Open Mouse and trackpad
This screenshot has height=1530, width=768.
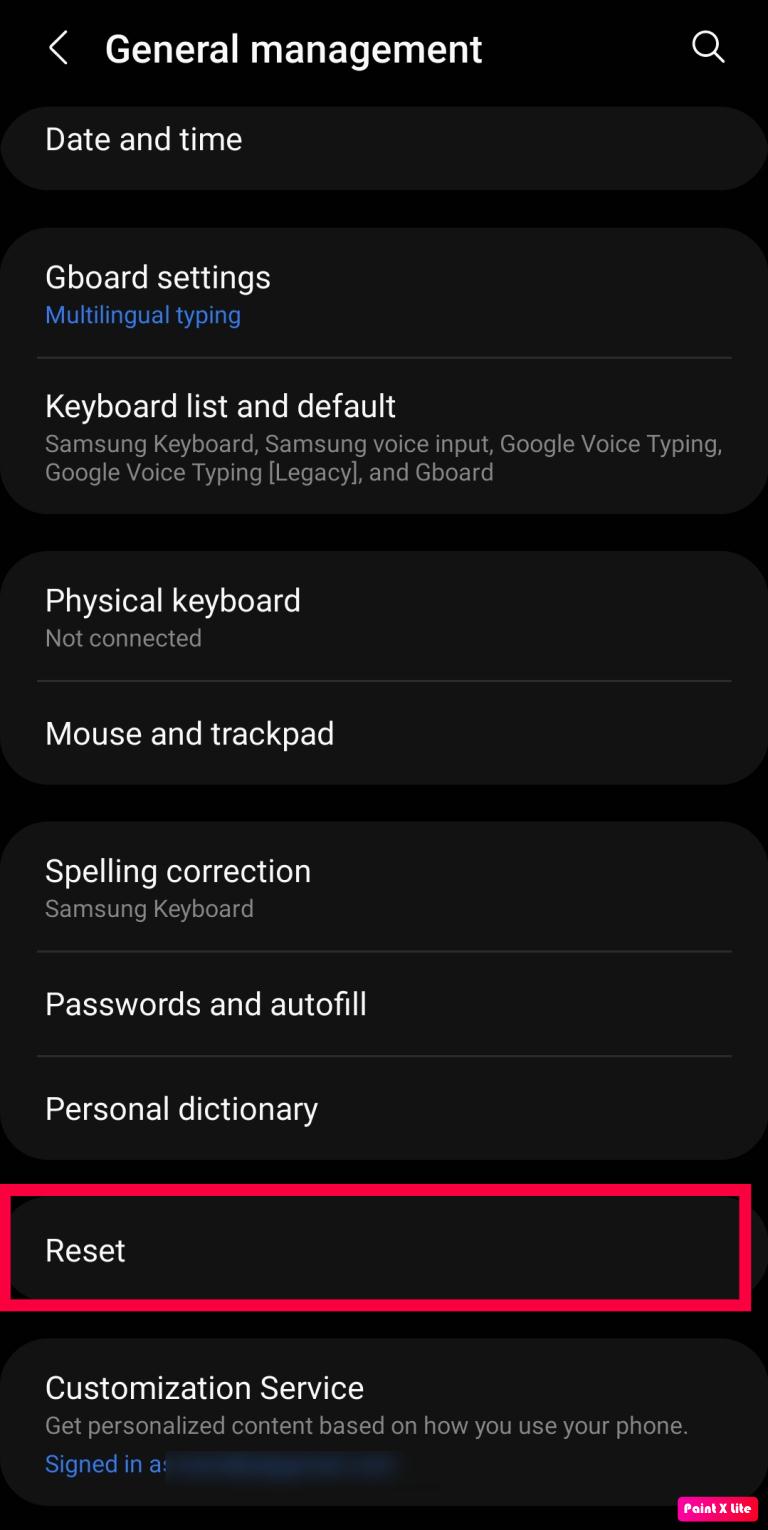pos(384,734)
